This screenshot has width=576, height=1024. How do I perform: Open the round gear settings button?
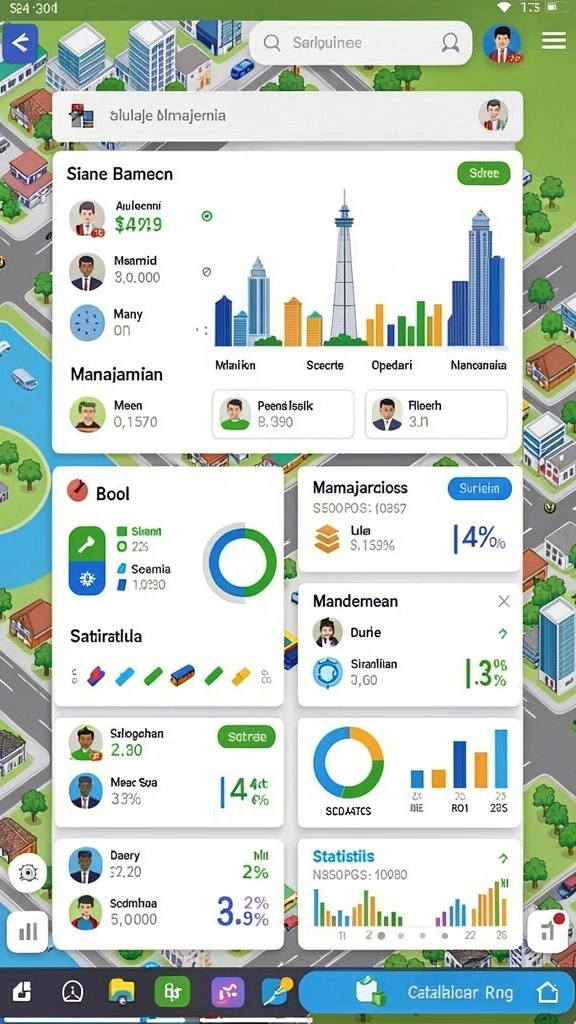27,872
